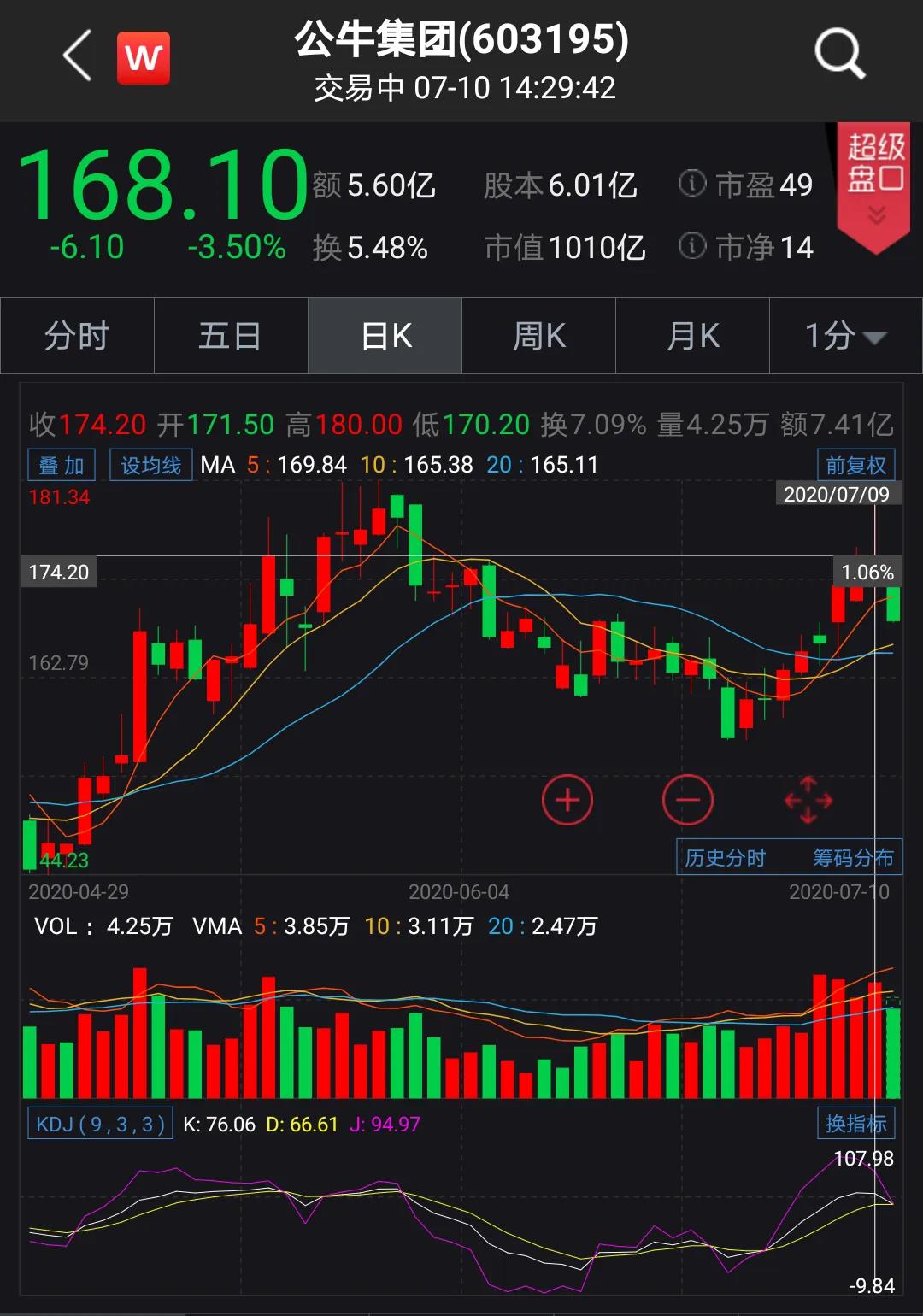Screen dimensions: 923x1316
Task: Open the red W icon
Action: click(143, 58)
